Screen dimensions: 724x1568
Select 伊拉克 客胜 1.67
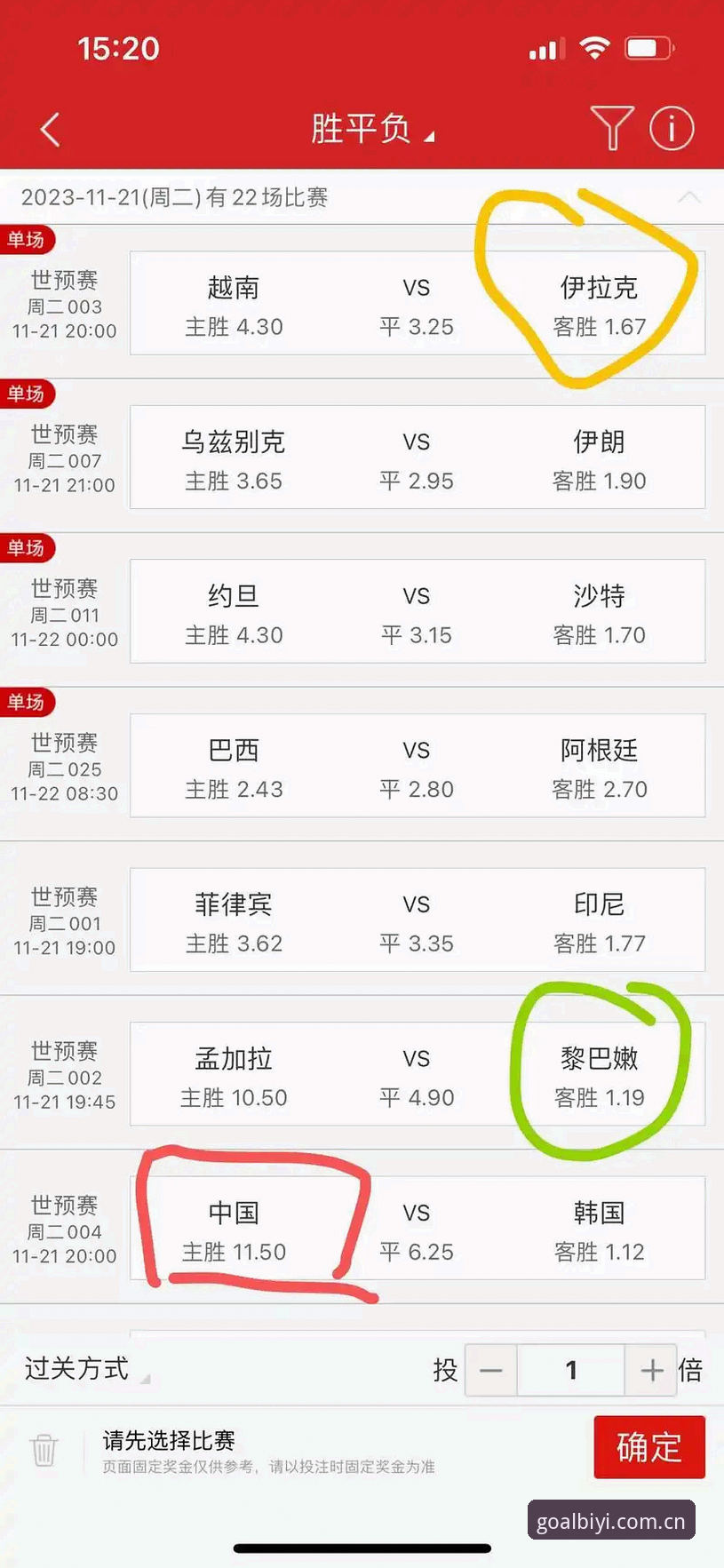[600, 304]
